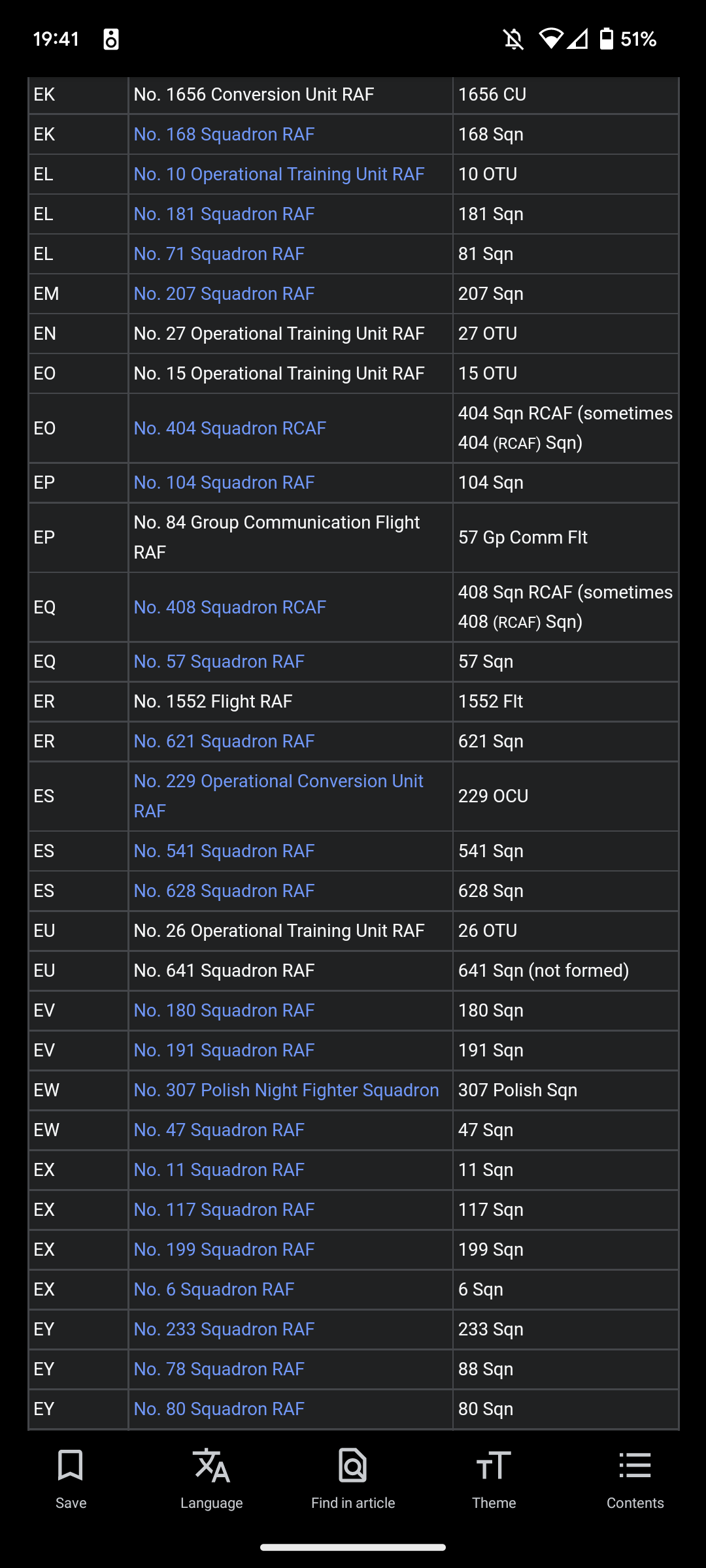Viewport: 706px width, 1568px height.
Task: Open Find in article
Action: [353, 1479]
